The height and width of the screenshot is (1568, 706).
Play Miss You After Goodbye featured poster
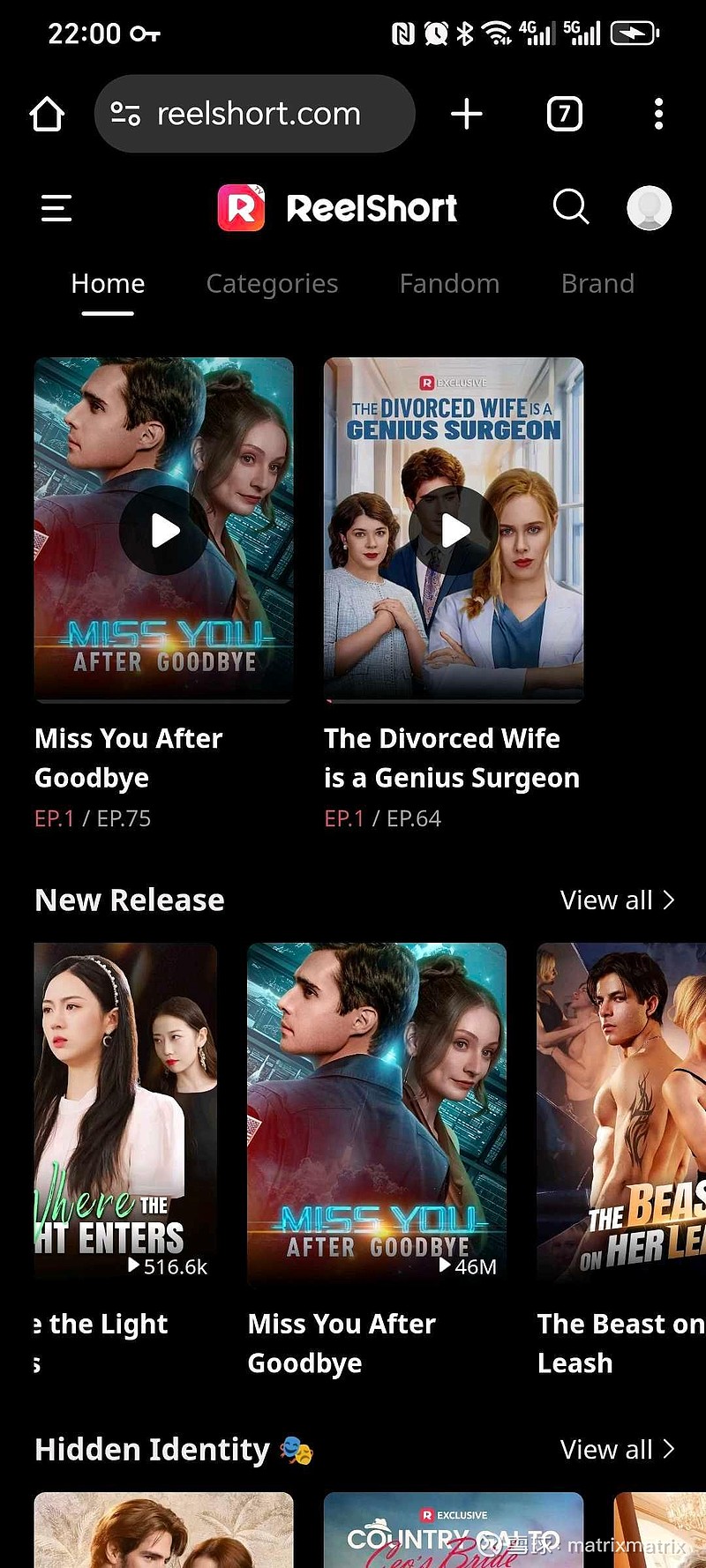(x=164, y=530)
